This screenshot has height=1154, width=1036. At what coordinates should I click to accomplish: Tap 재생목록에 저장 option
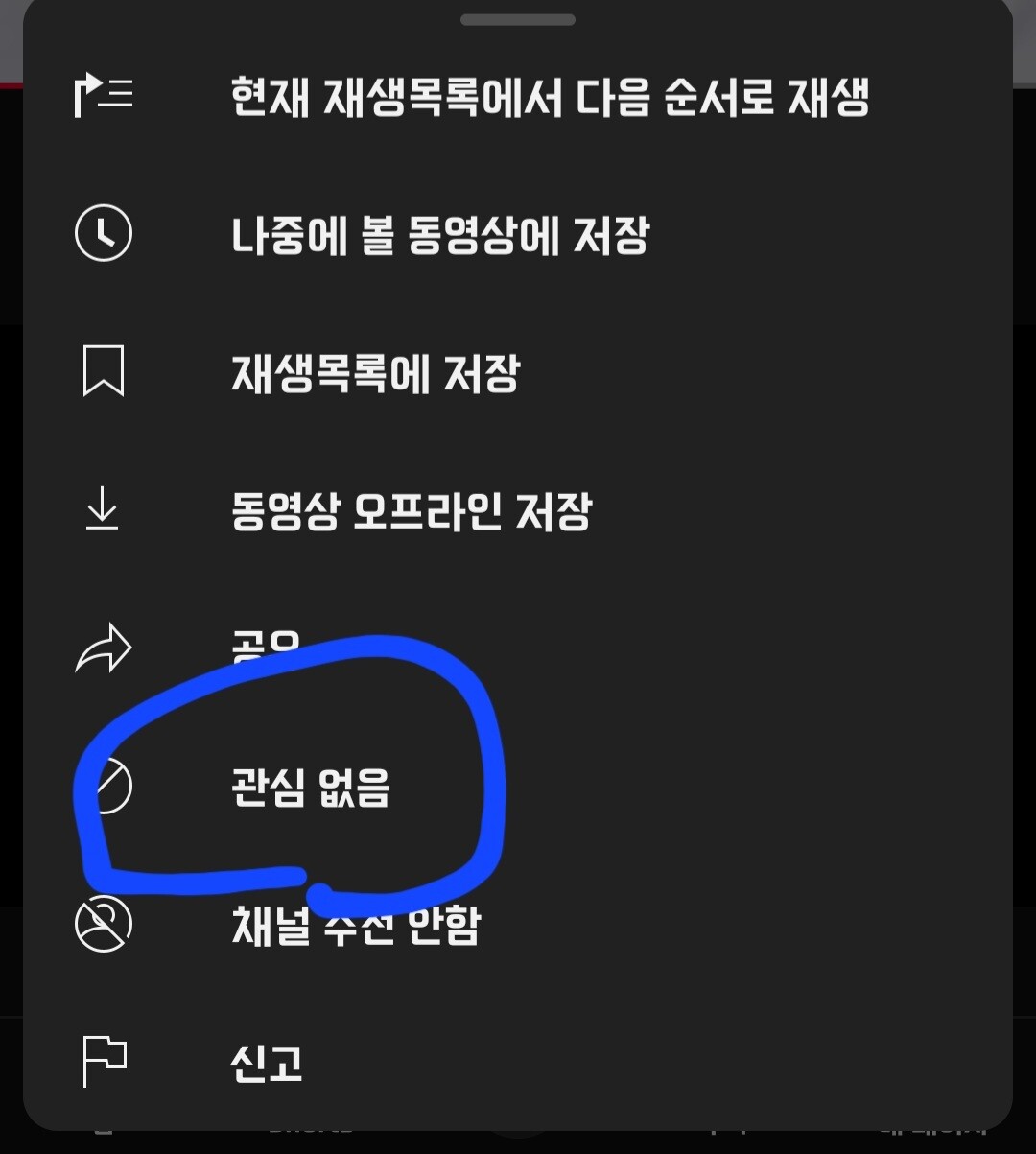point(518,373)
